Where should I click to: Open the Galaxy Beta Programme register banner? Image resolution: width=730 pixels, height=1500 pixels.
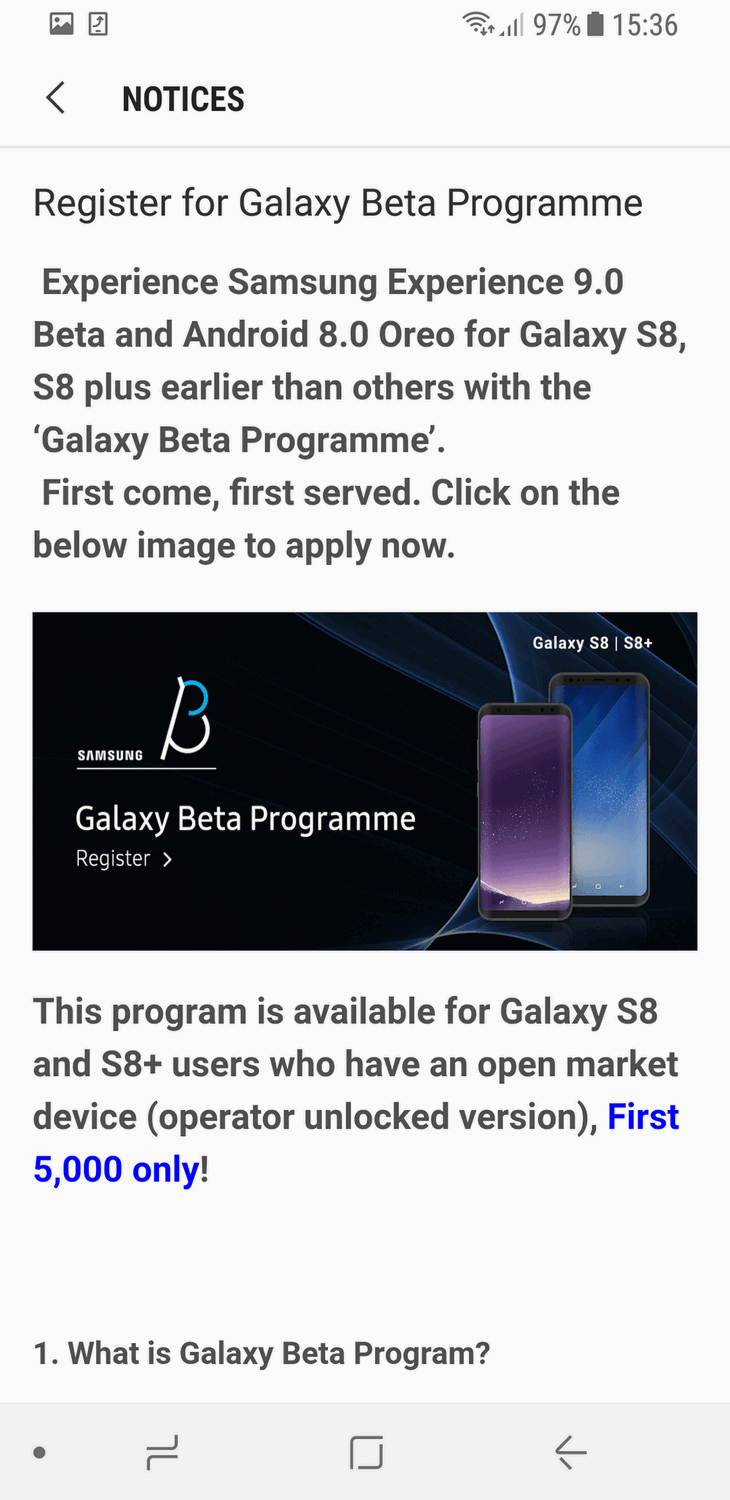click(x=365, y=781)
